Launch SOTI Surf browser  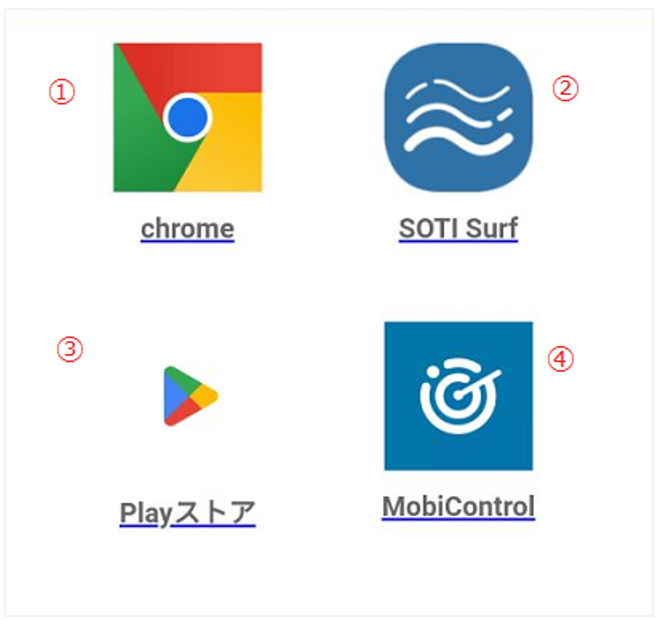tap(458, 117)
